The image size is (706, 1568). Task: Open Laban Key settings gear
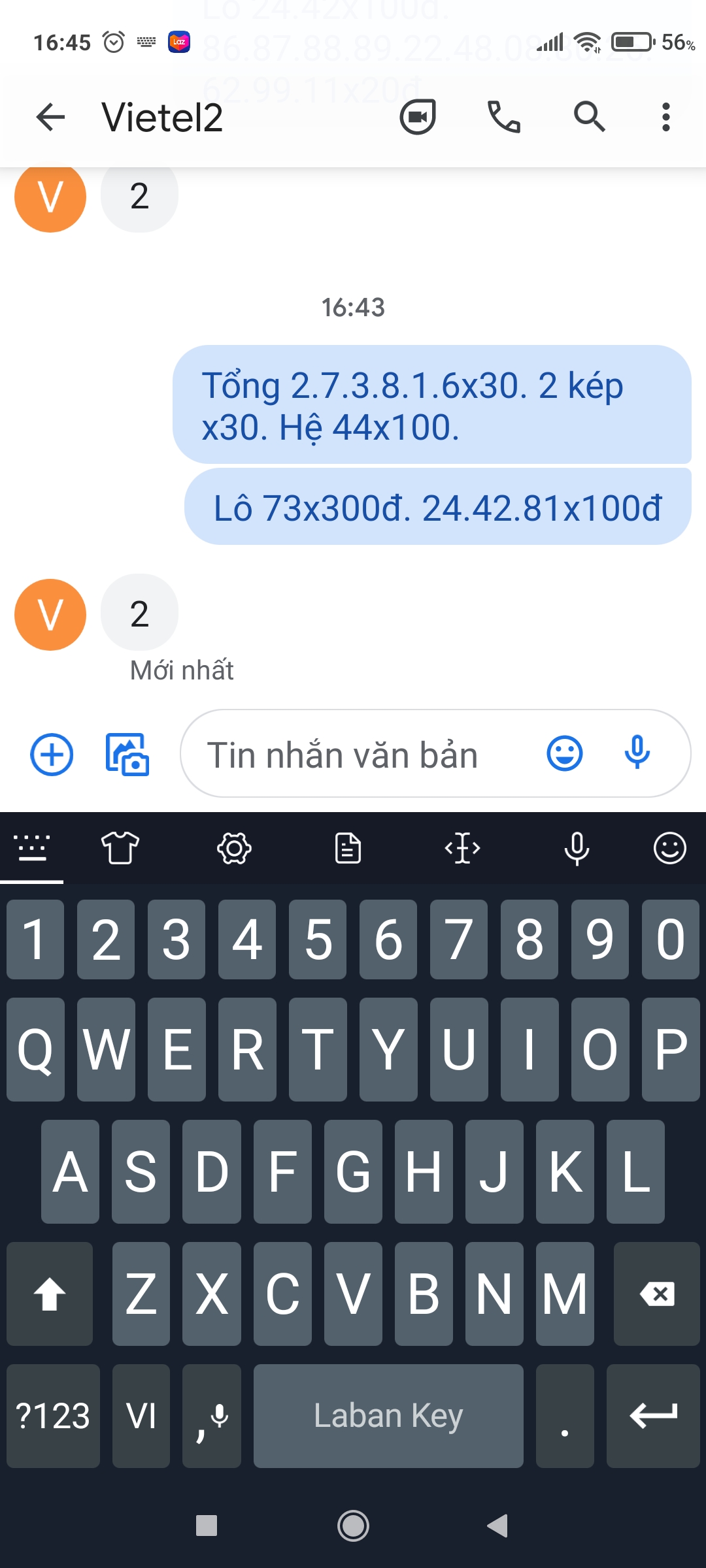(x=234, y=848)
